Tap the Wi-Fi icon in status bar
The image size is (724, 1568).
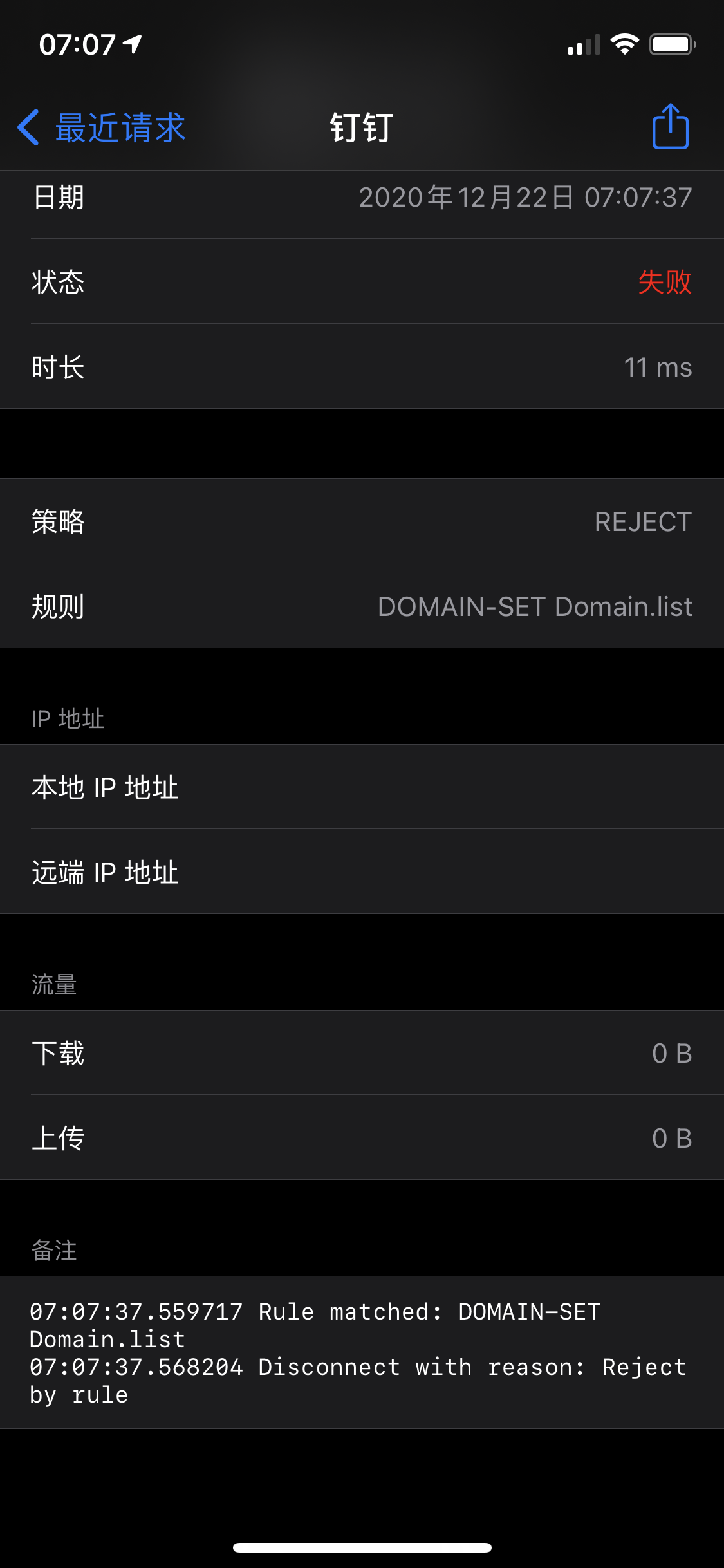623,44
